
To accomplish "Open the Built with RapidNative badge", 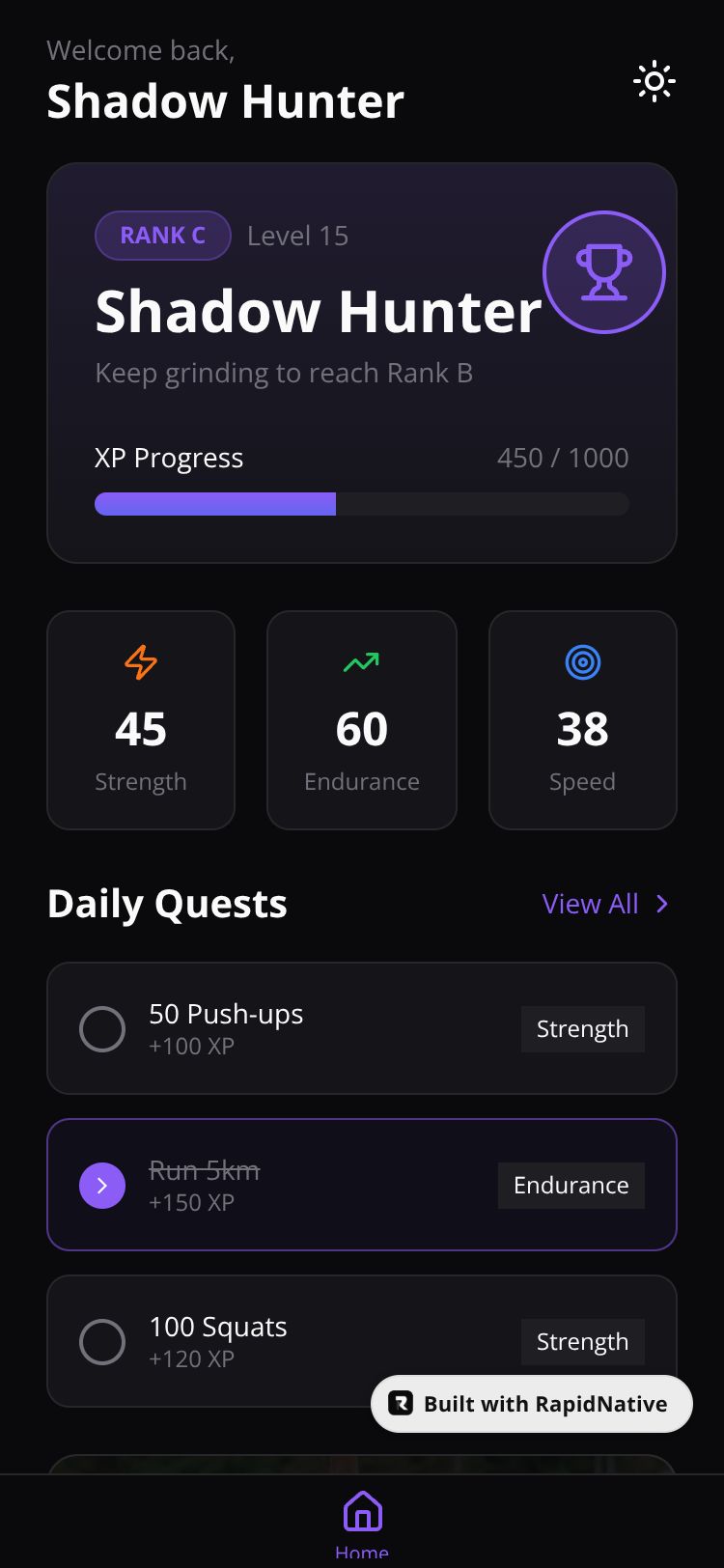I will (x=531, y=1404).
